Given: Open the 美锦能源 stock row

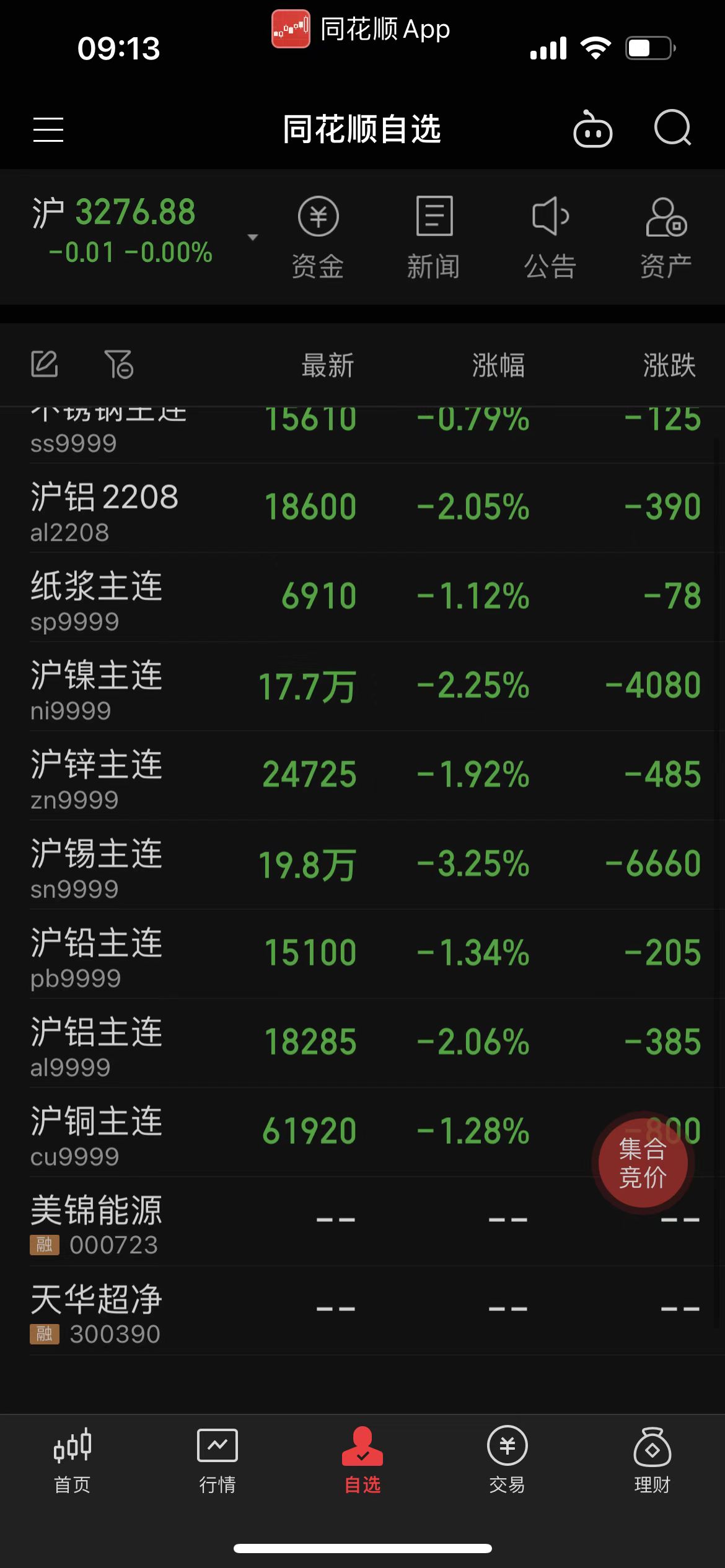Looking at the screenshot, I should point(362,1221).
